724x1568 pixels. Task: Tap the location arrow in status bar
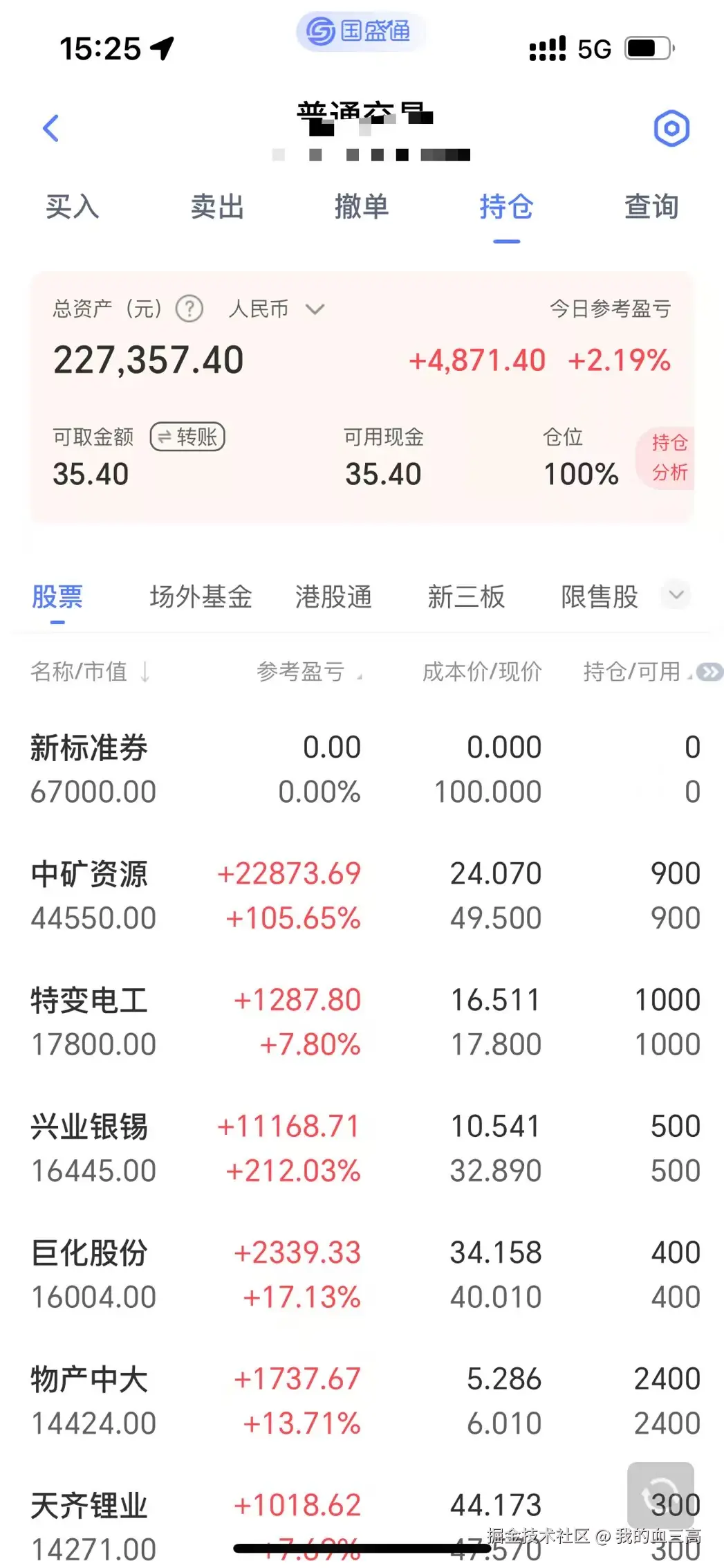tap(161, 48)
